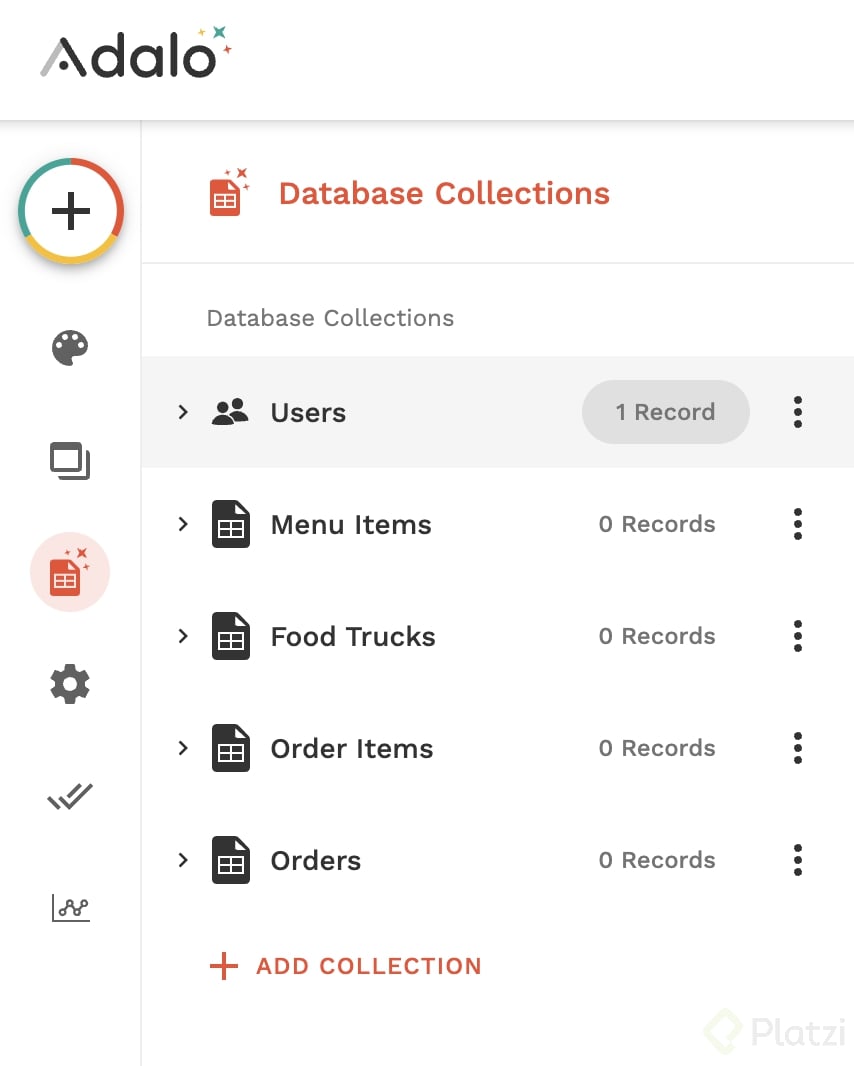The width and height of the screenshot is (854, 1066).
Task: Open the analytics chart icon
Action: [70, 908]
